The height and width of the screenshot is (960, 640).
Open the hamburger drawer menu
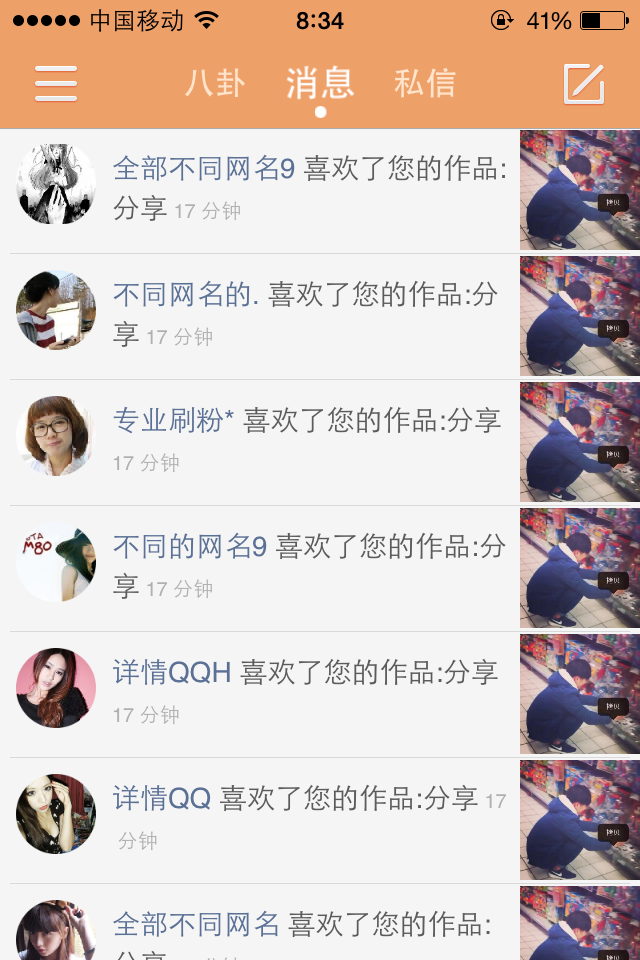[56, 83]
